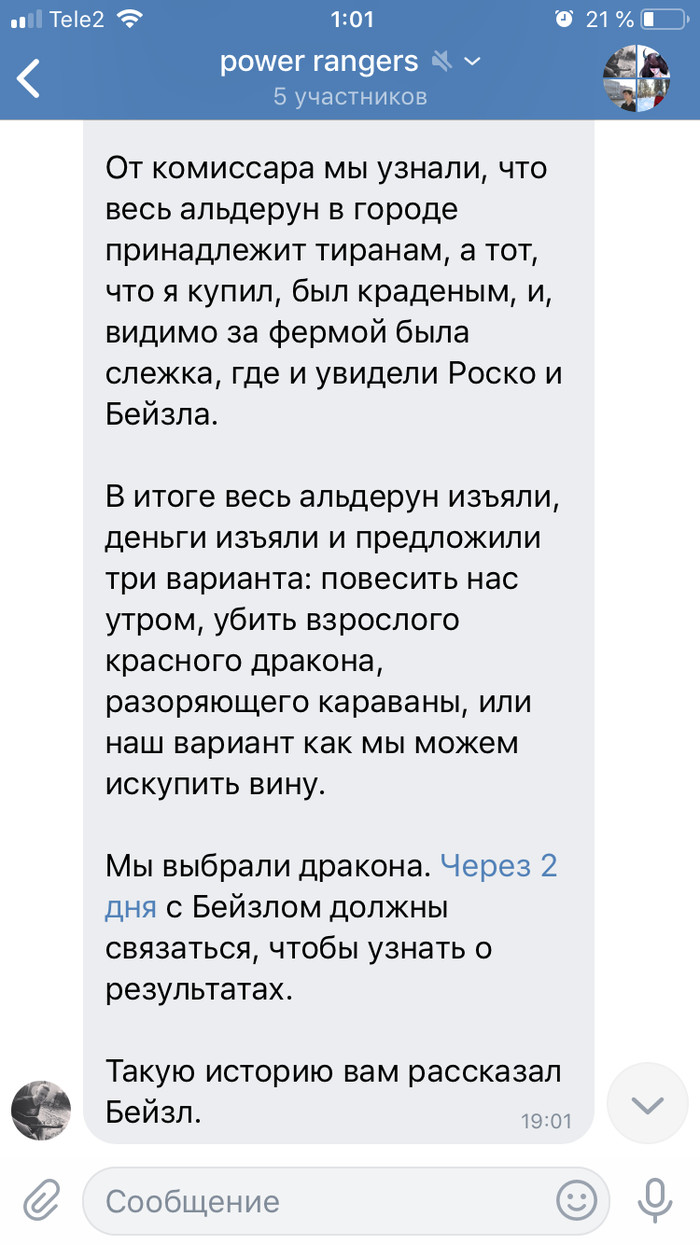
Task: Open the emoji and stickers picker
Action: click(577, 1199)
